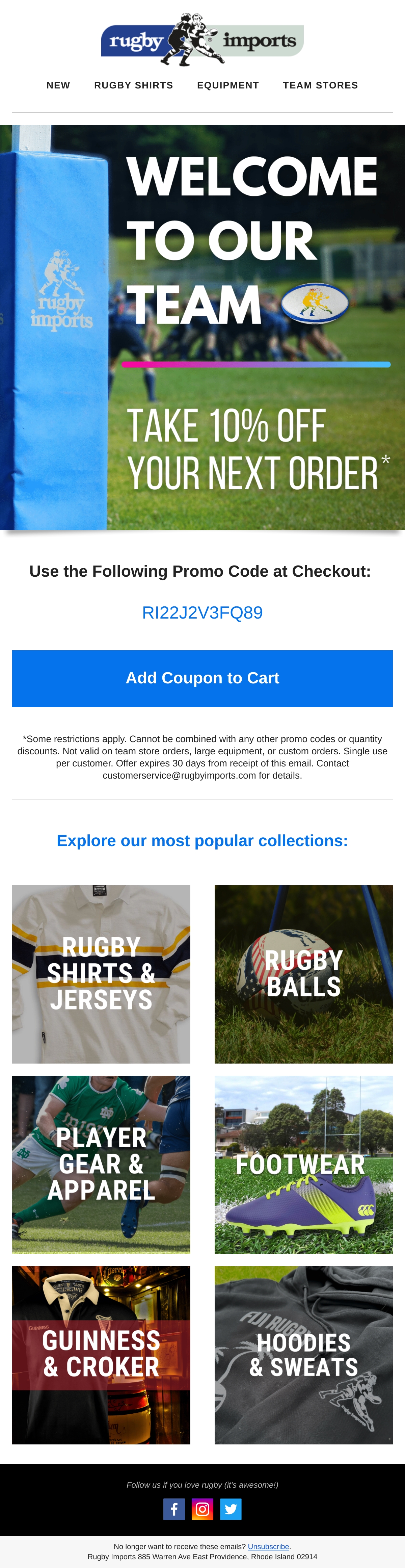Screen dimensions: 405x1568
Task: Browse the Rugby Balls collection
Action: 303,974
